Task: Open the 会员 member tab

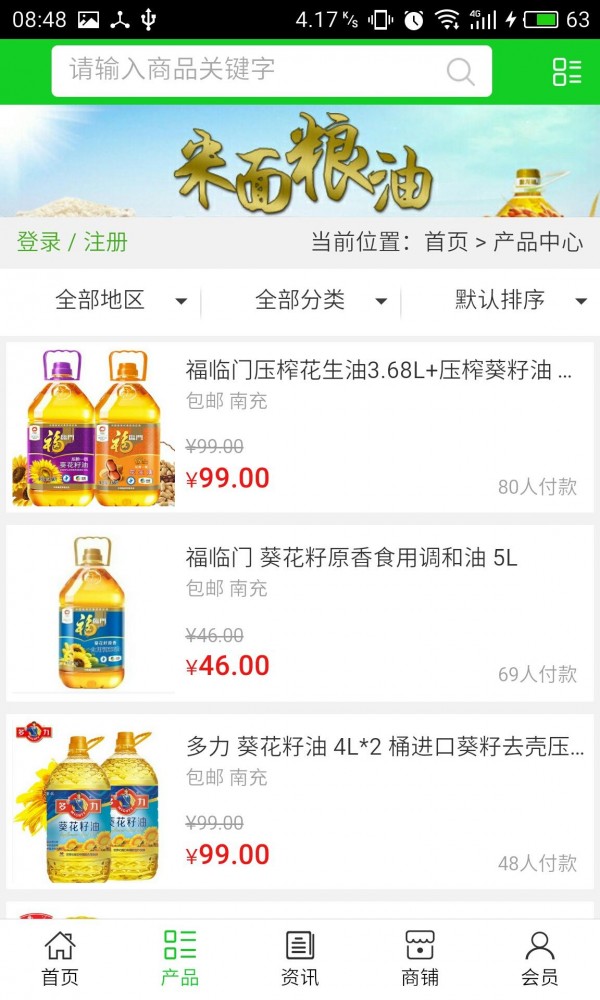Action: click(540, 958)
